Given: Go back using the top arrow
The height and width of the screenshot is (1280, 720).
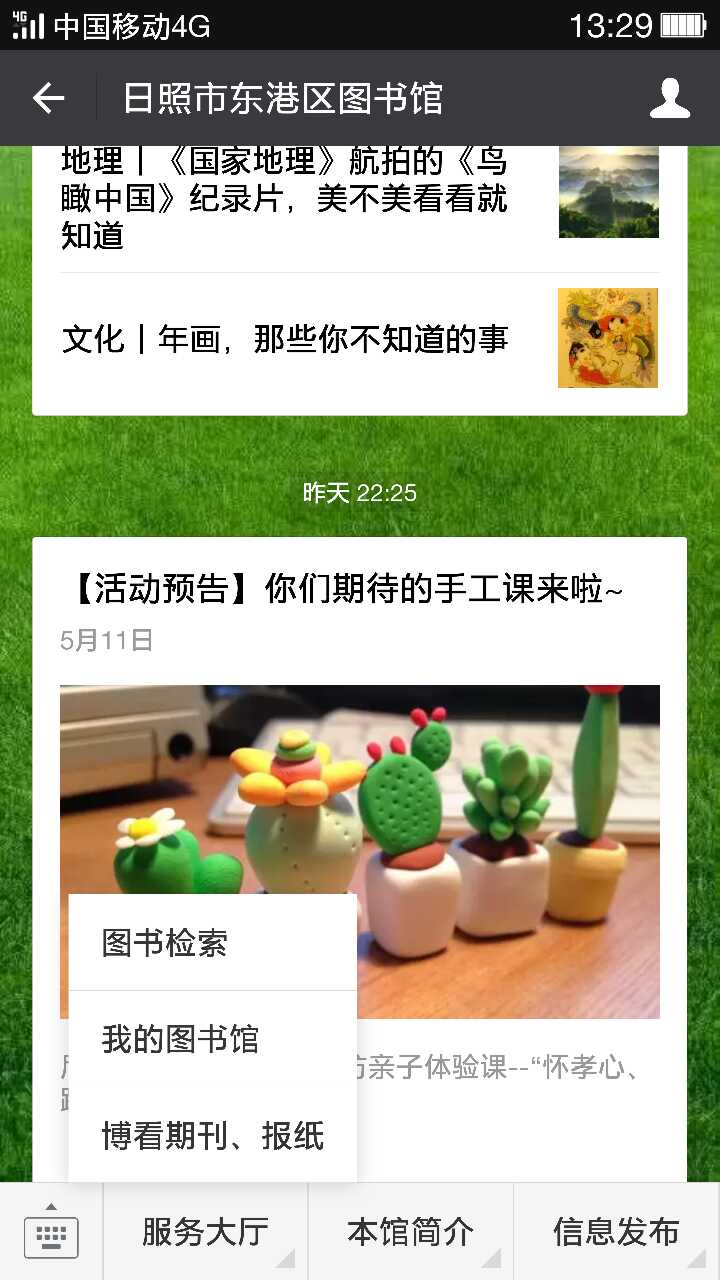Looking at the screenshot, I should (x=48, y=98).
